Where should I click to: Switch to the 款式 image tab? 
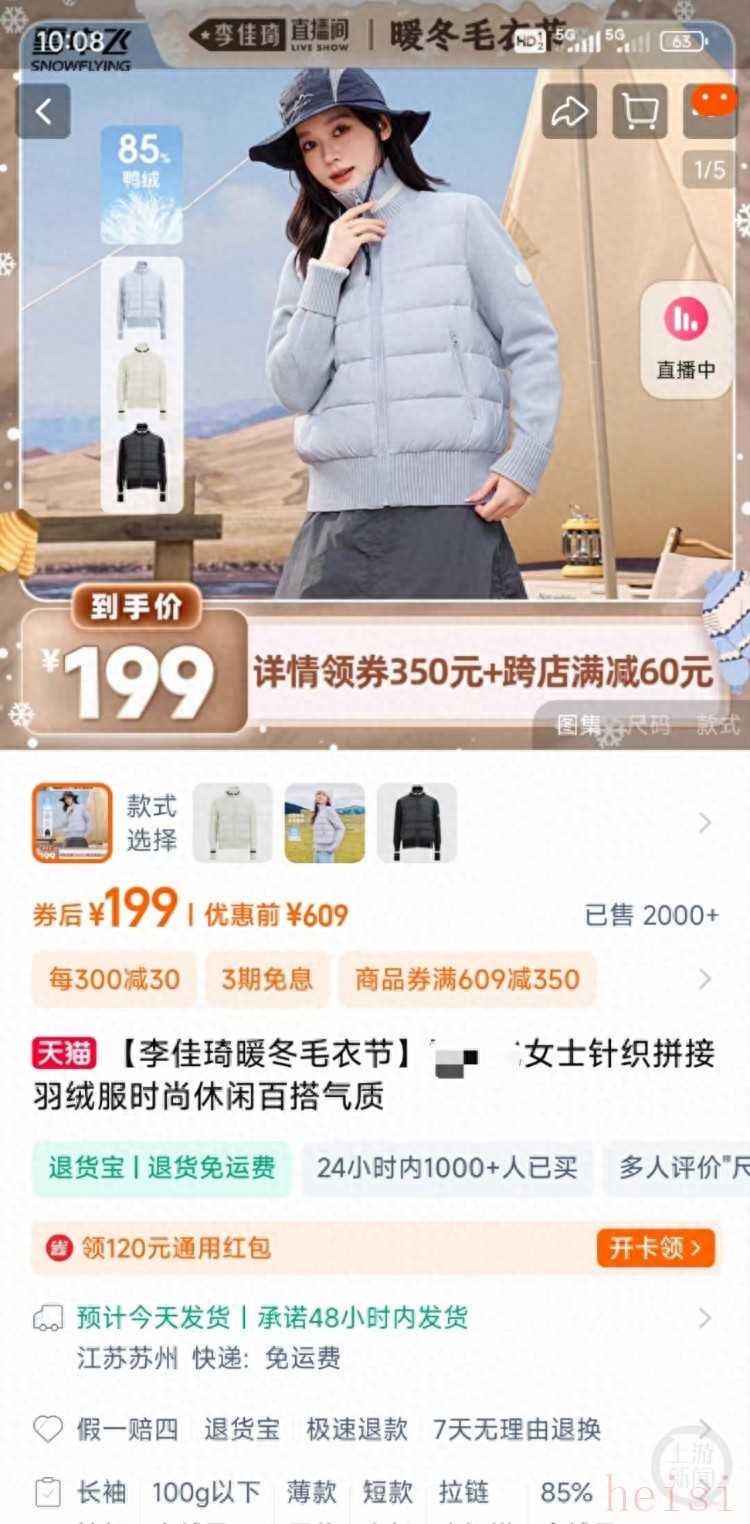click(x=717, y=725)
